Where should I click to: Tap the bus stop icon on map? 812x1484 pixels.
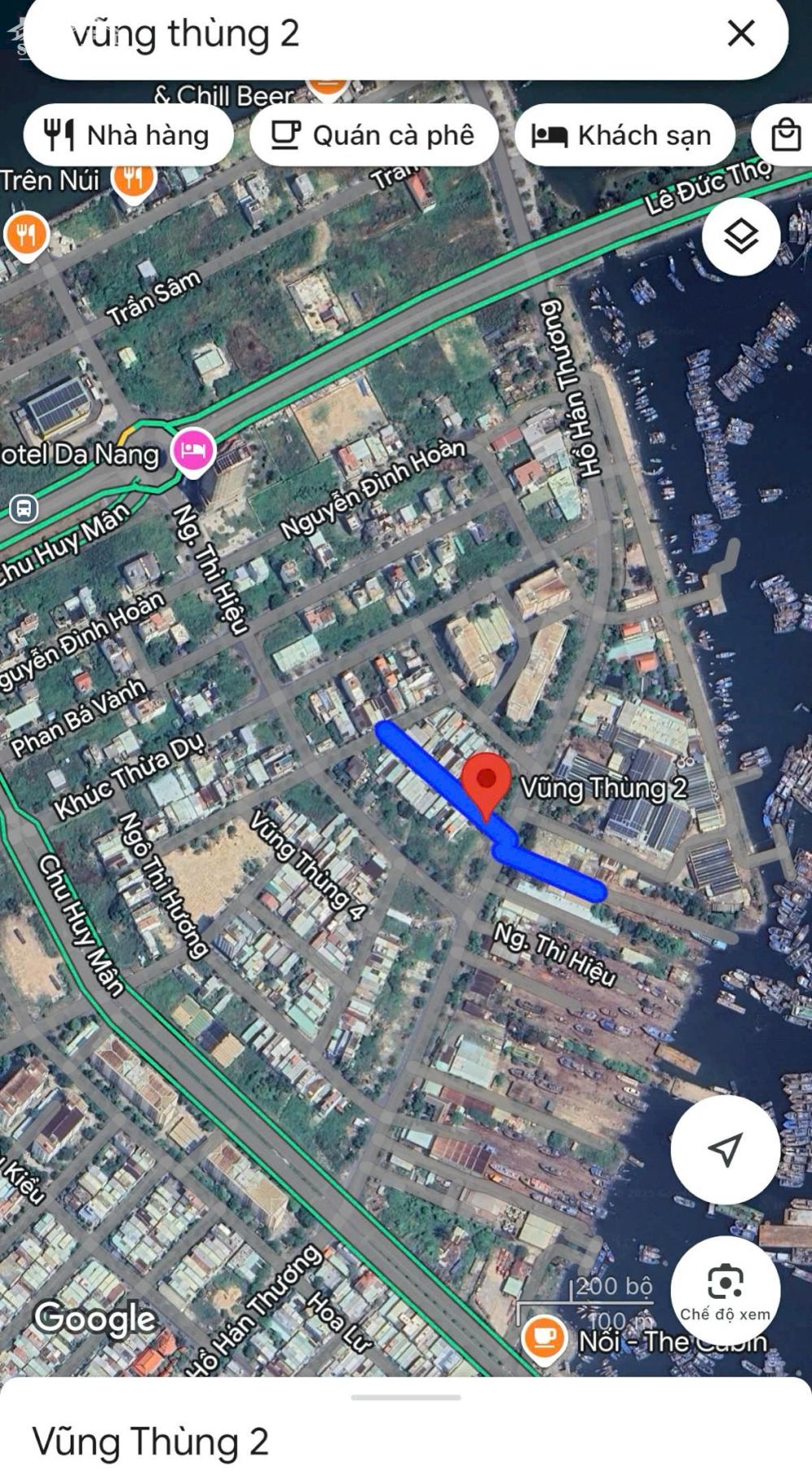click(x=24, y=509)
